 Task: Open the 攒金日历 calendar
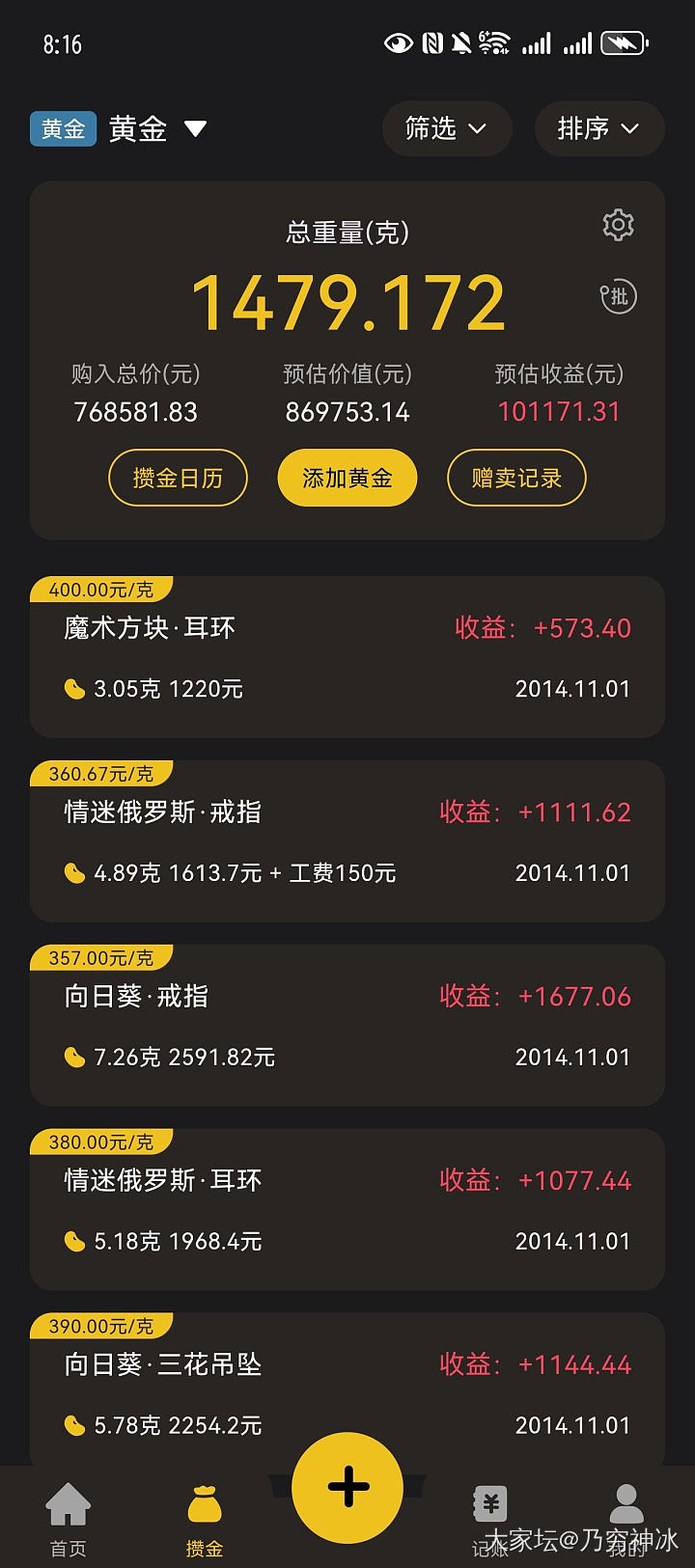(x=178, y=478)
